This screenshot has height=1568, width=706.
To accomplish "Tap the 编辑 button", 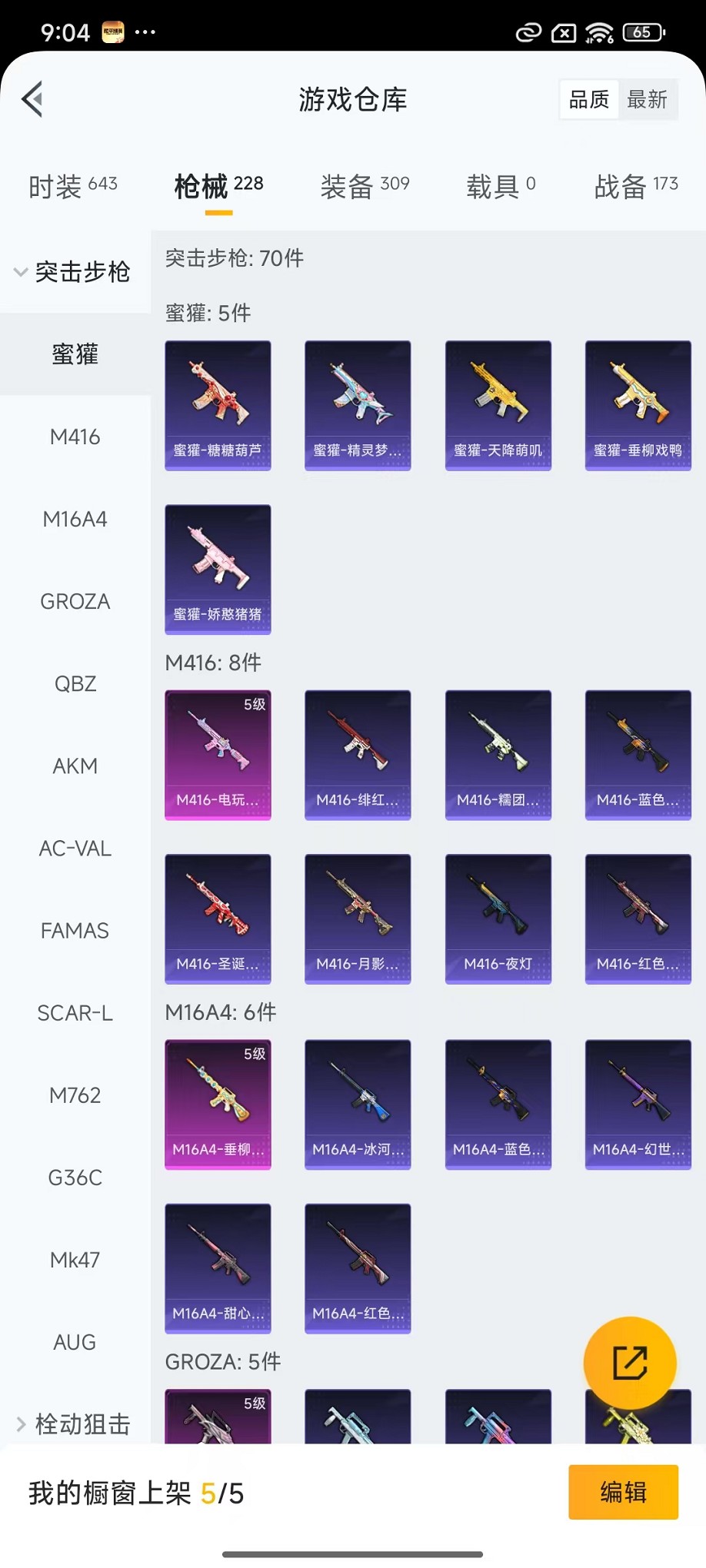I will click(623, 1492).
